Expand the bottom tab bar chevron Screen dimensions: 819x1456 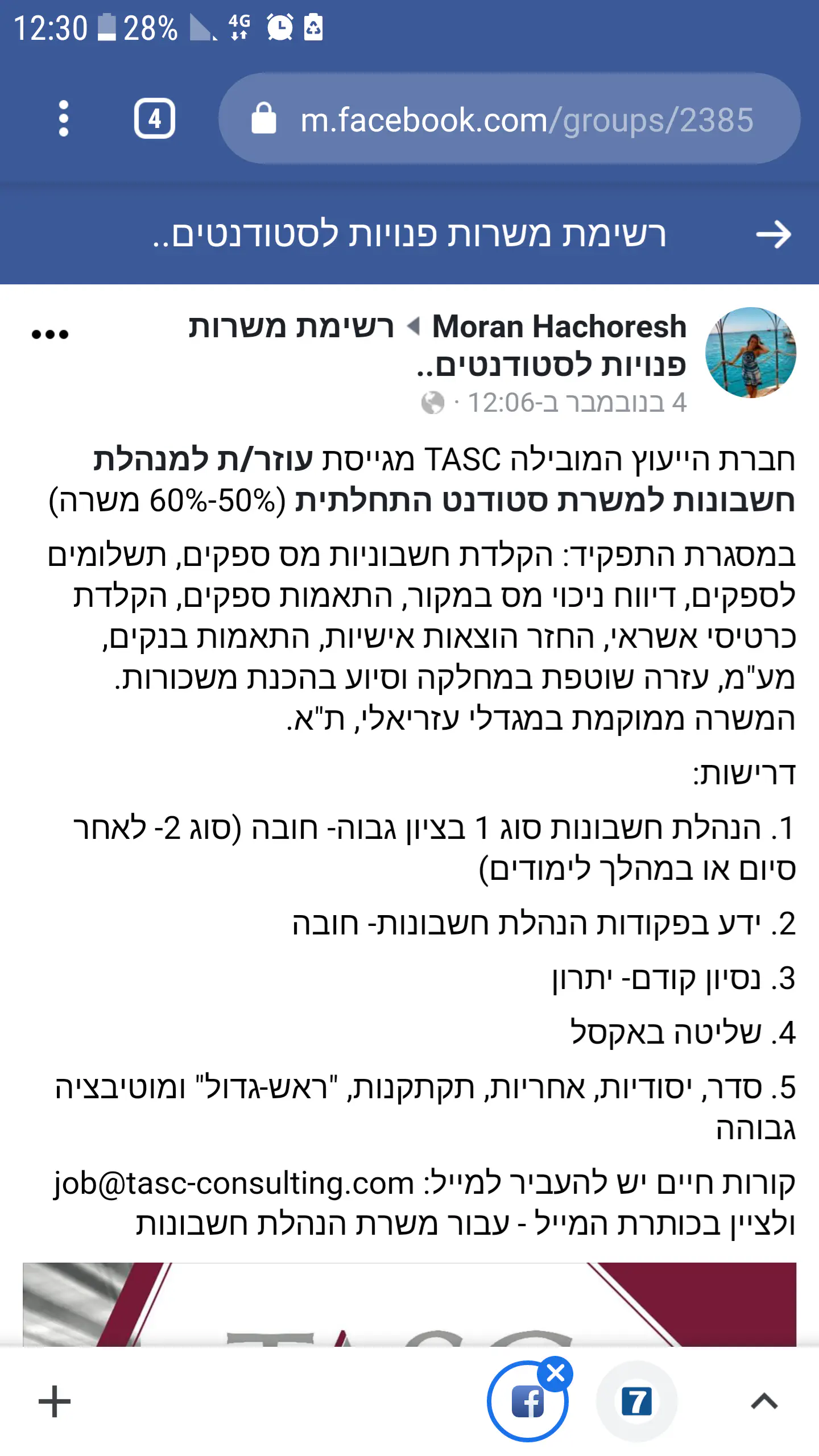coord(764,1401)
